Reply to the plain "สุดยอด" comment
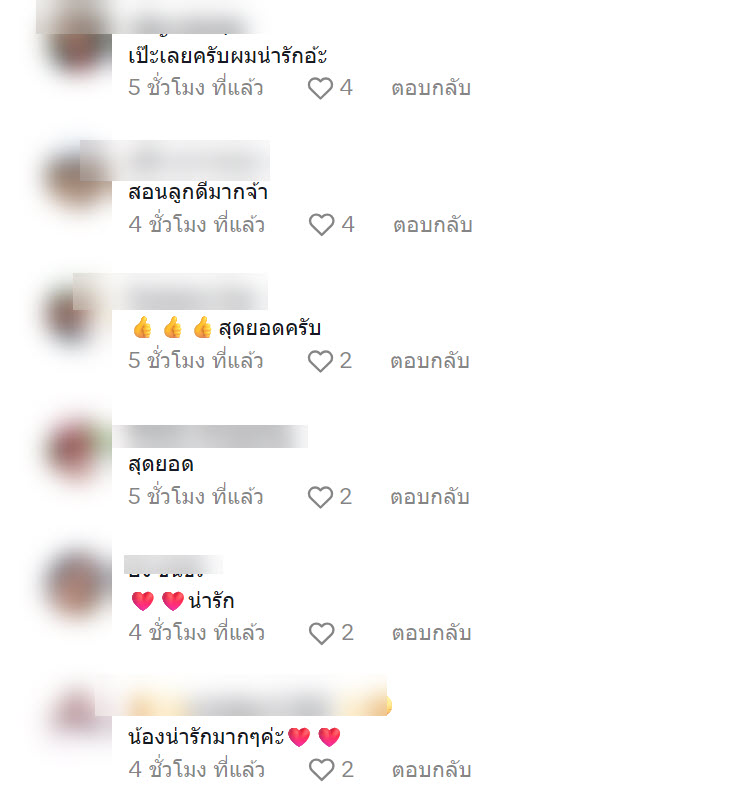The image size is (742, 810). point(429,497)
